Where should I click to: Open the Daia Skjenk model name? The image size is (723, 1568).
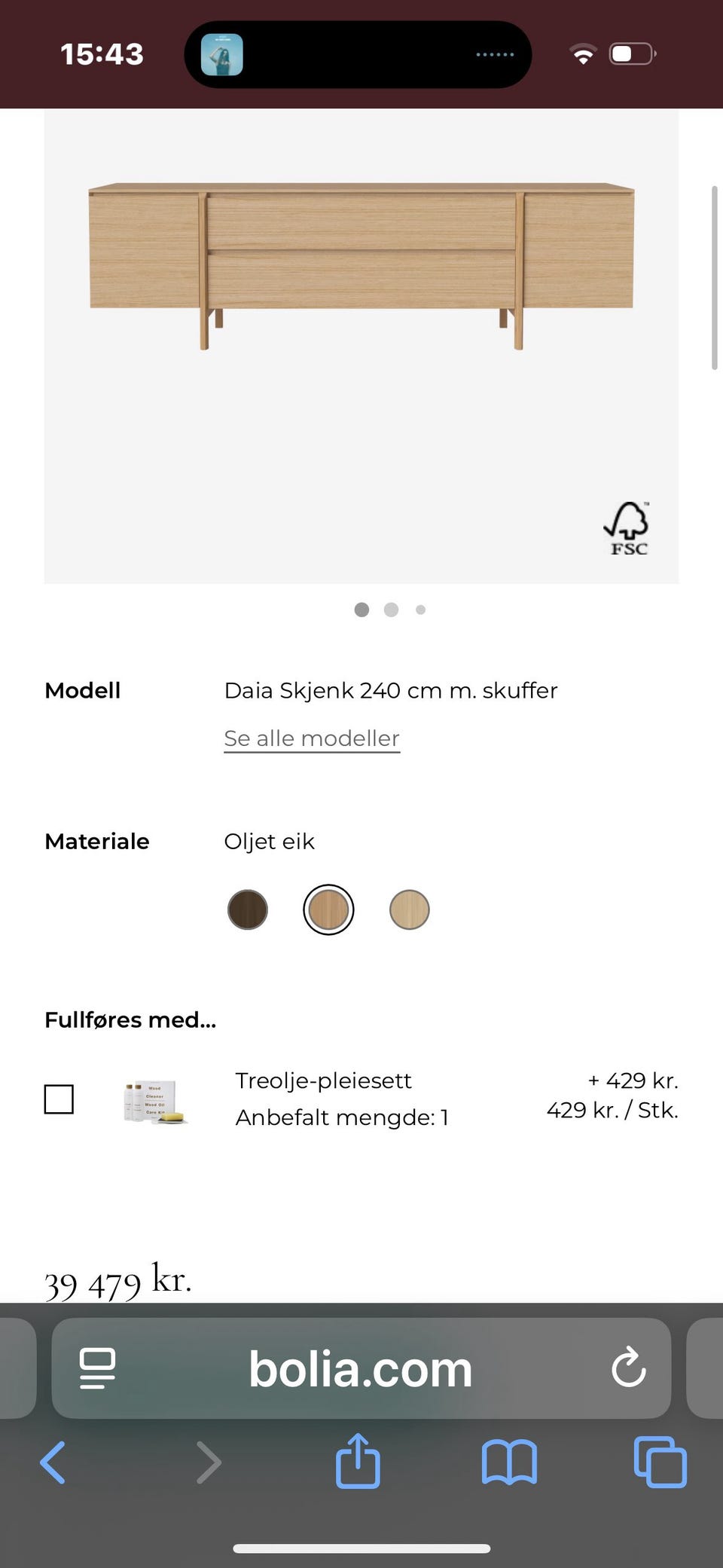[x=390, y=690]
